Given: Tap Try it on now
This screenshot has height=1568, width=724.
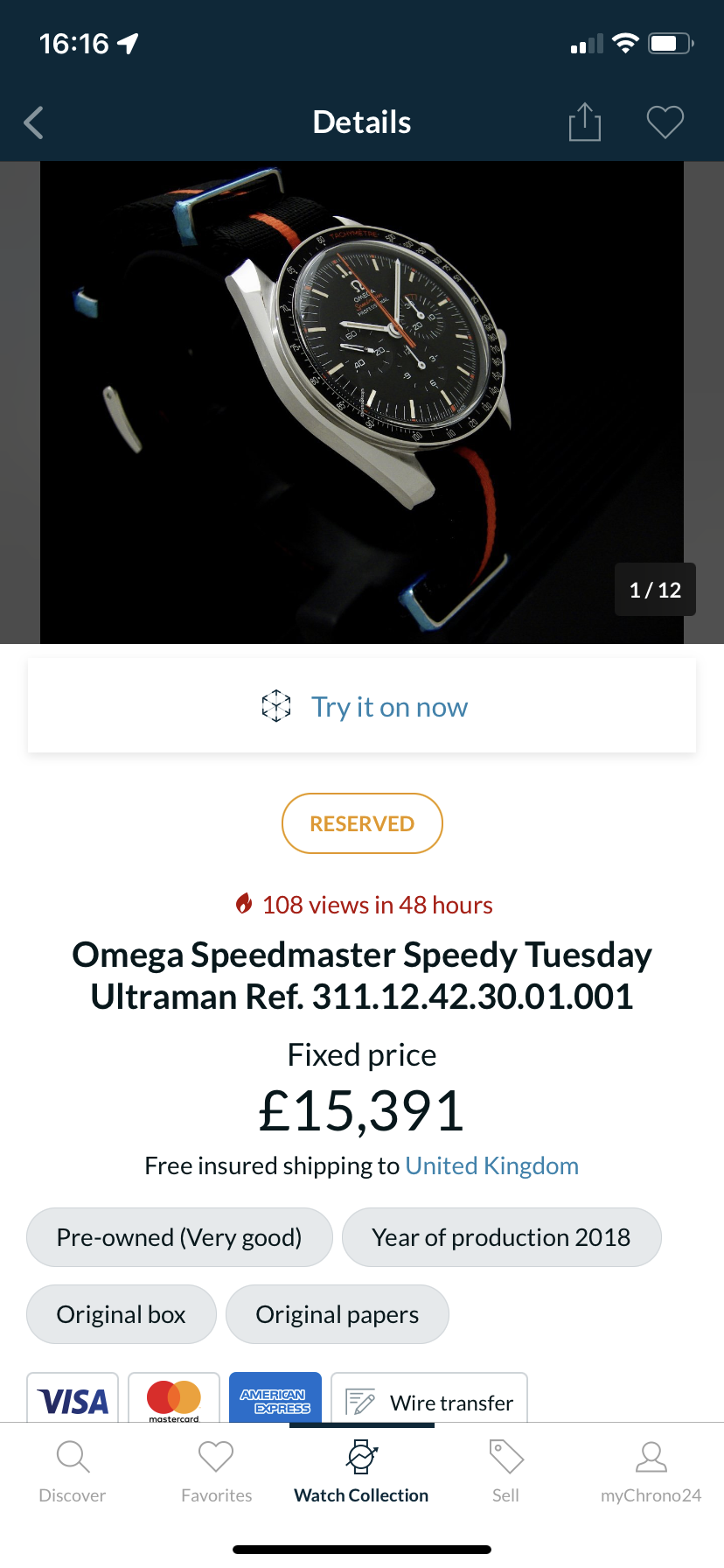Looking at the screenshot, I should (x=362, y=706).
